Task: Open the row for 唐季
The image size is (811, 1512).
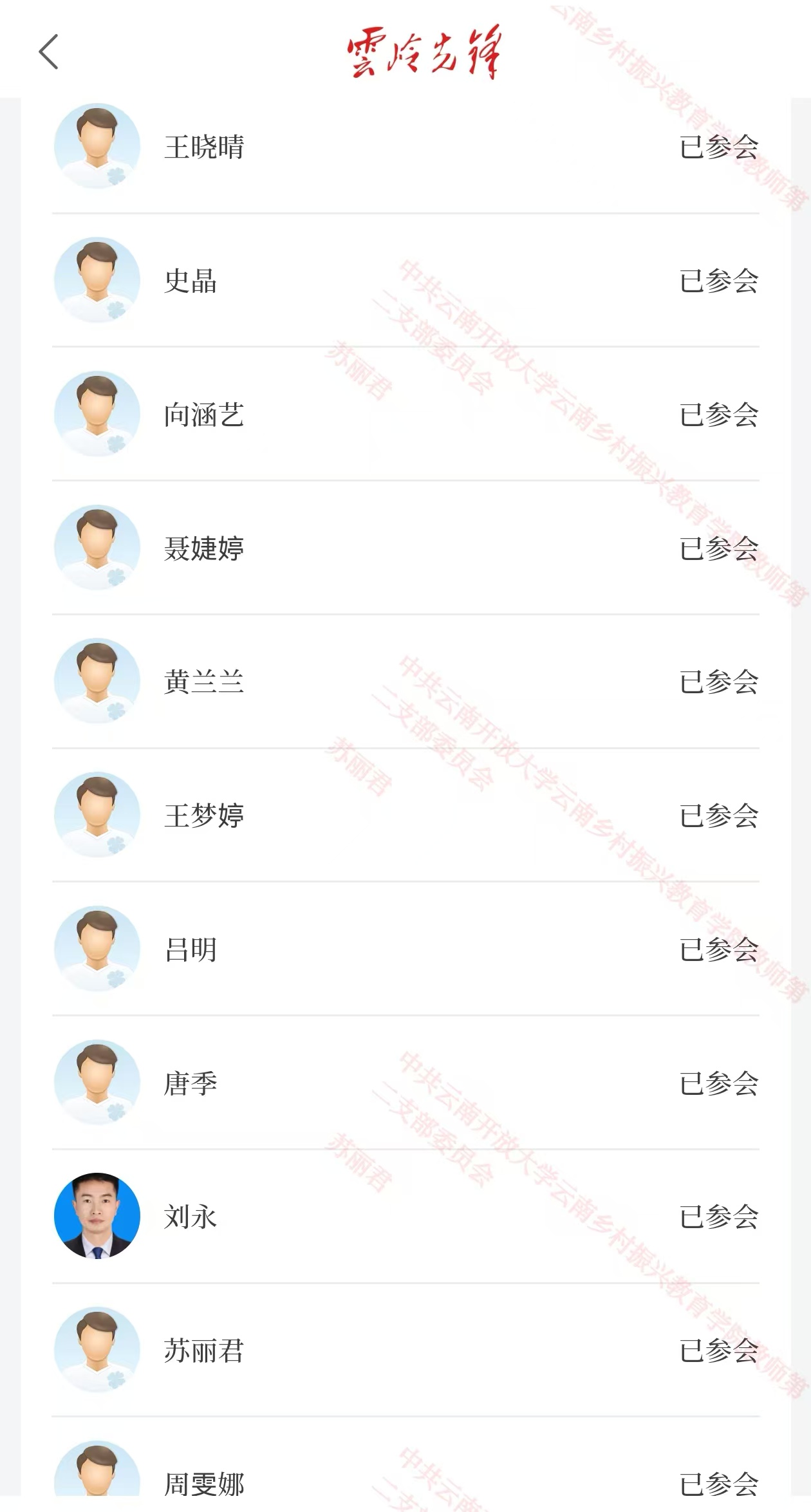Action: tap(405, 1083)
